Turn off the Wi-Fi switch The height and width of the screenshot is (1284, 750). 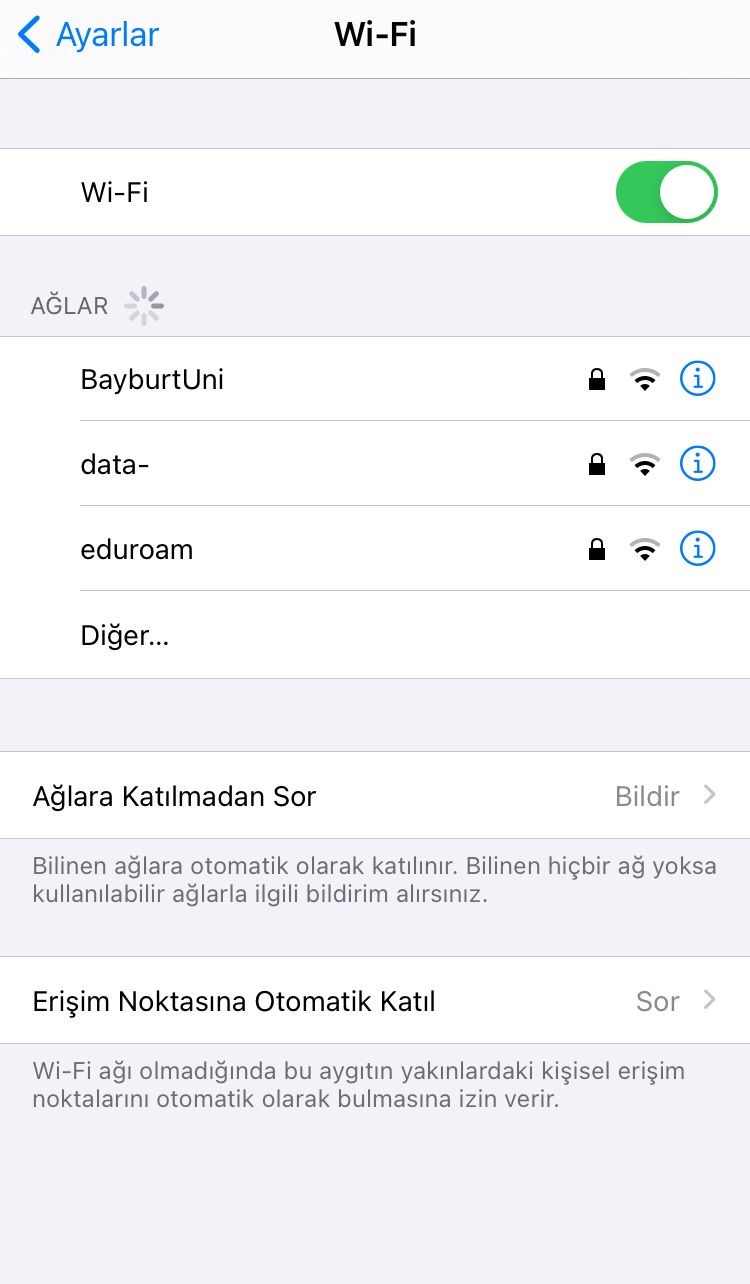tap(666, 192)
